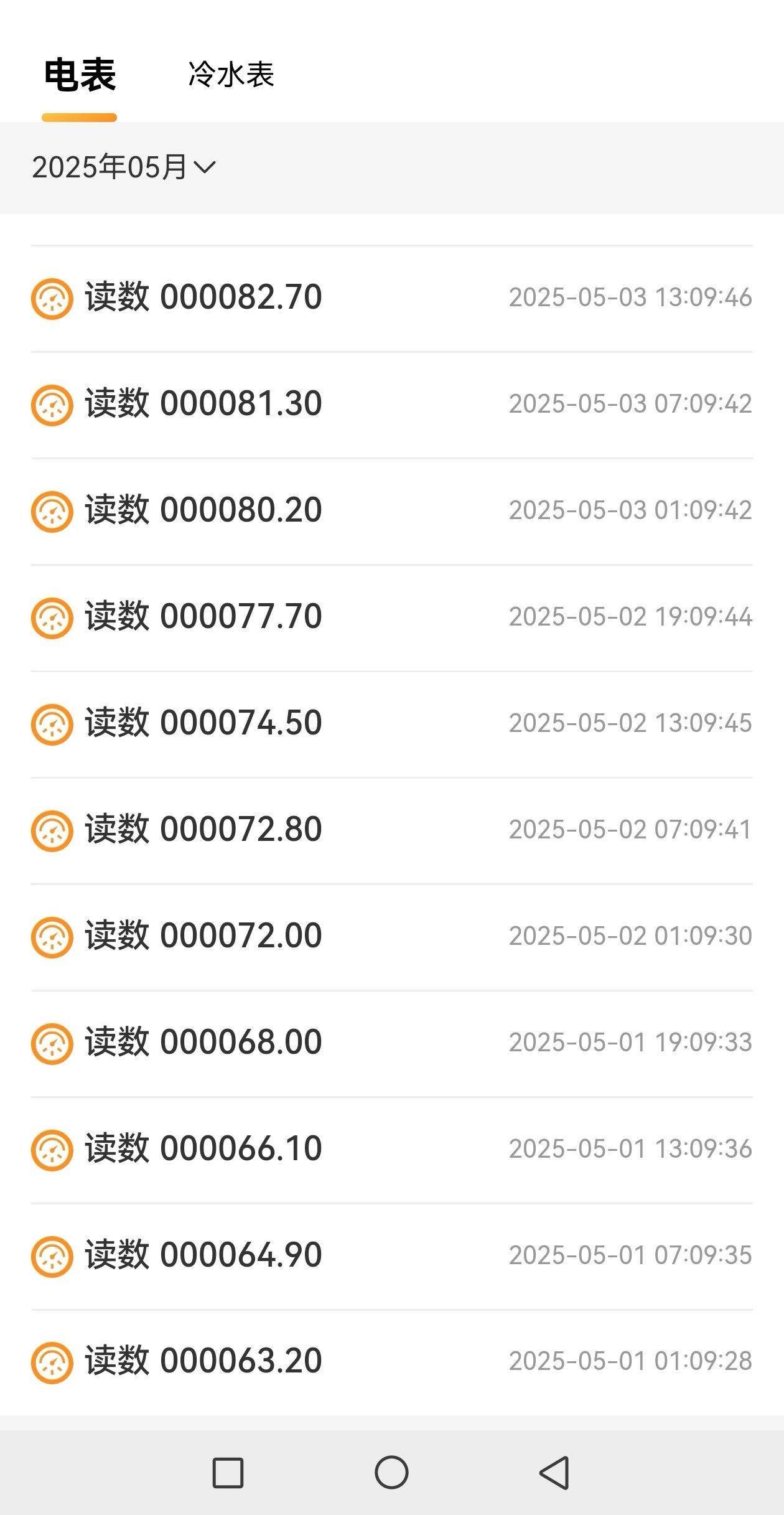Screen dimensions: 784x1515
Task: Select the 电表 tab
Action: coord(80,75)
